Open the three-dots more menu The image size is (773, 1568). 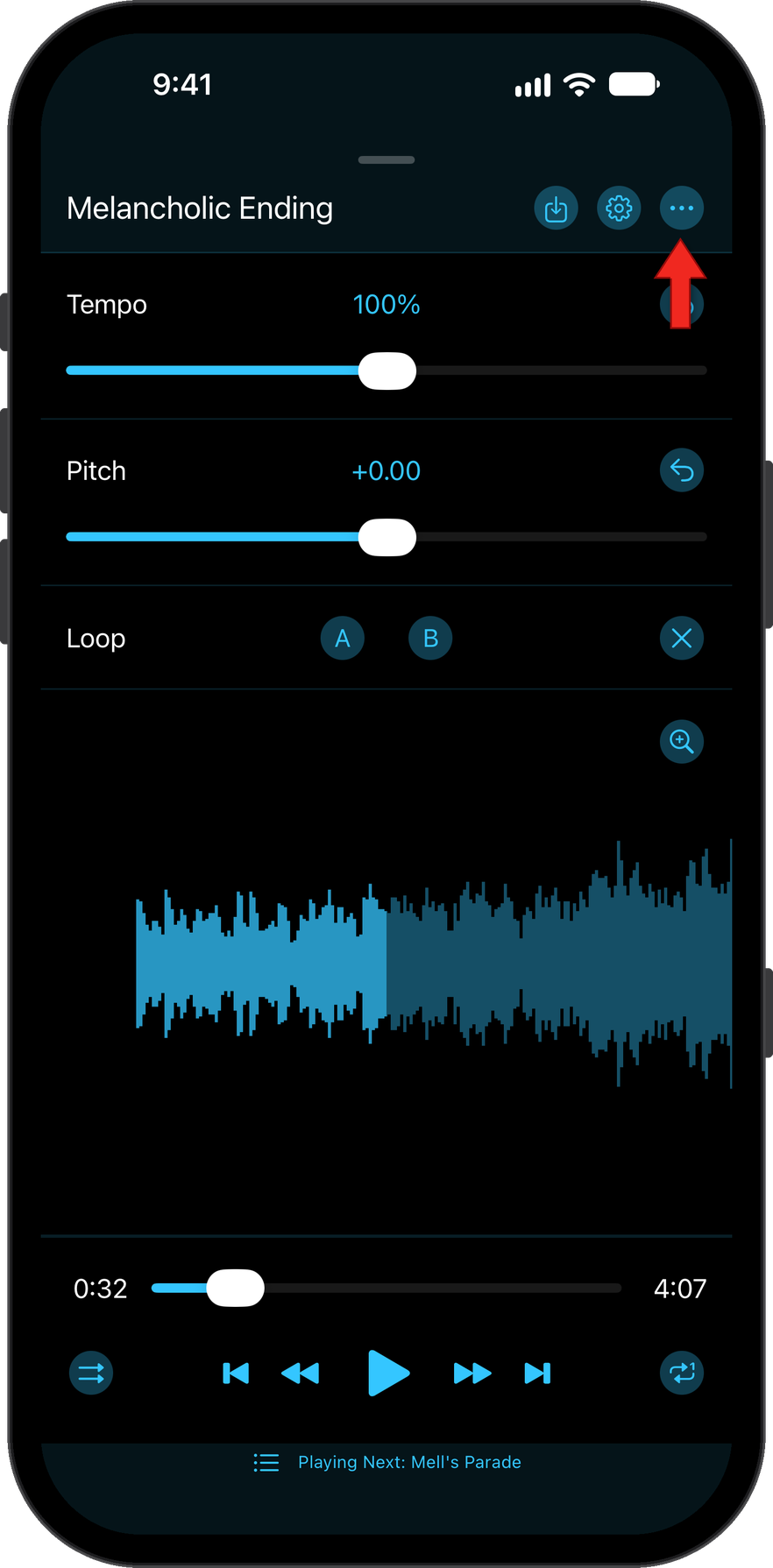tap(682, 208)
